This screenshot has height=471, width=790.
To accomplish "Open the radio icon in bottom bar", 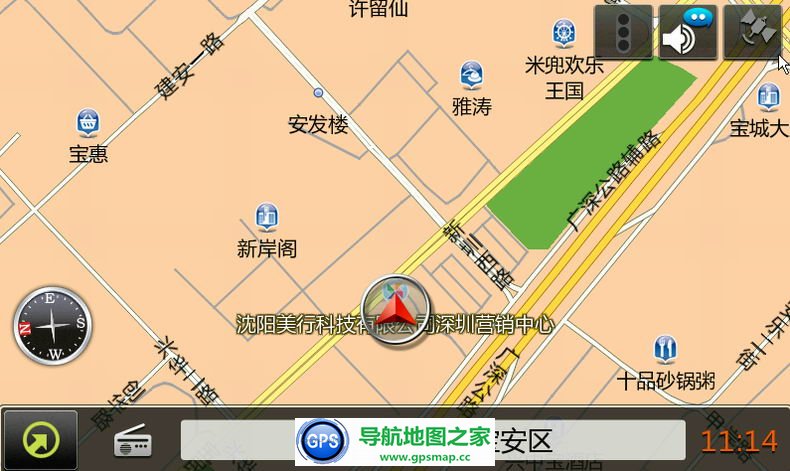I will click(x=132, y=440).
